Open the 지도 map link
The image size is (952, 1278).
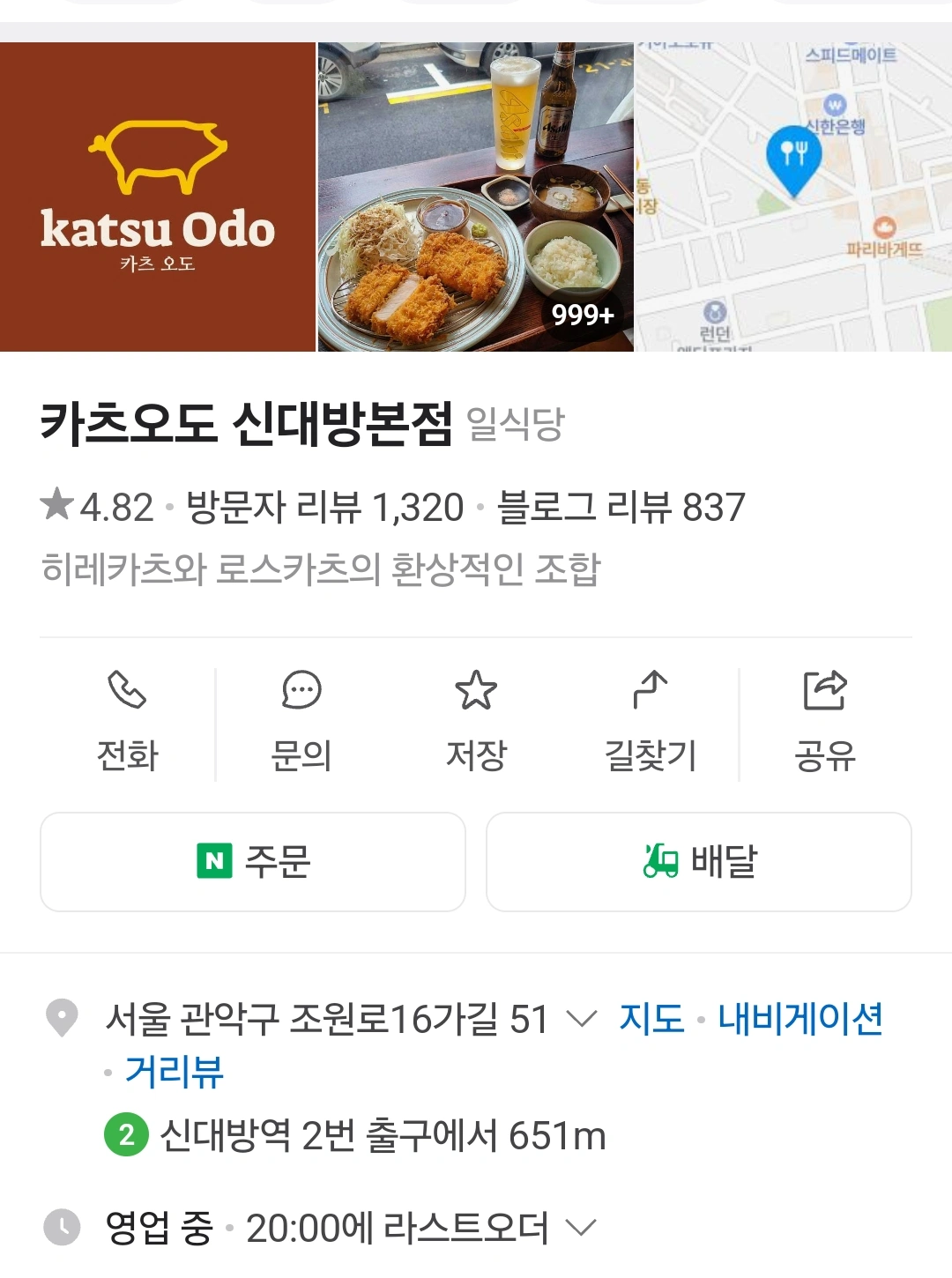(x=651, y=1019)
